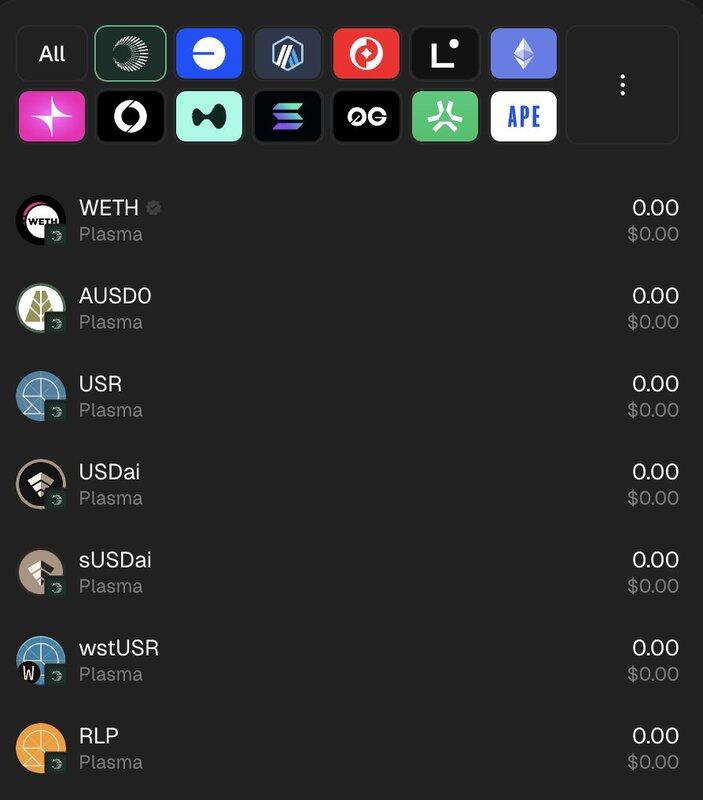Open the AUSD0 token row
The width and height of the screenshot is (703, 800).
[350, 308]
